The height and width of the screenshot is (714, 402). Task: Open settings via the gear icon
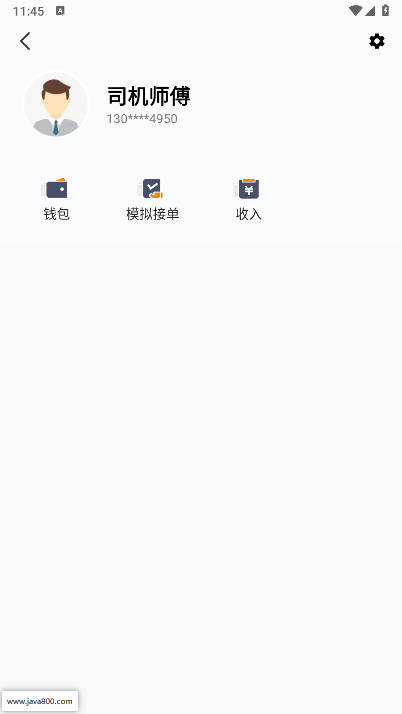(x=377, y=41)
